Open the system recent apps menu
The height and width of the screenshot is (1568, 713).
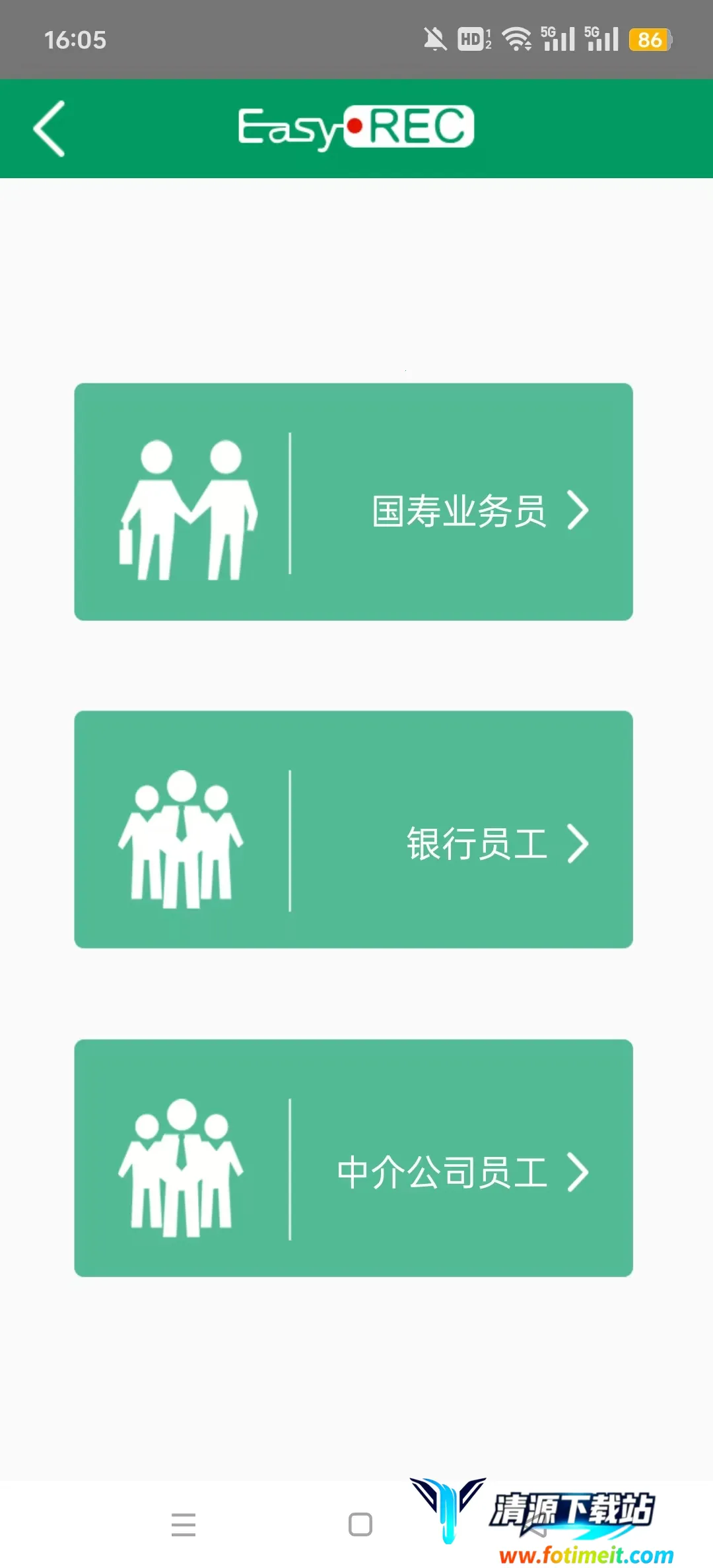pyautogui.click(x=183, y=1524)
